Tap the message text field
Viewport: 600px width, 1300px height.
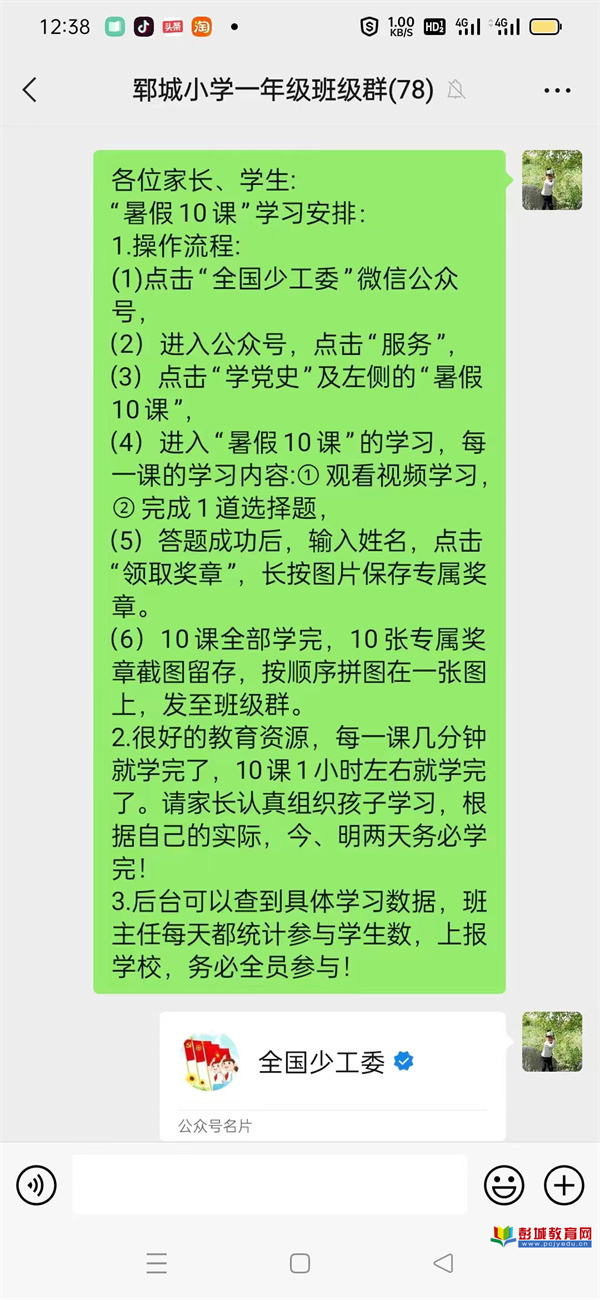point(270,1185)
